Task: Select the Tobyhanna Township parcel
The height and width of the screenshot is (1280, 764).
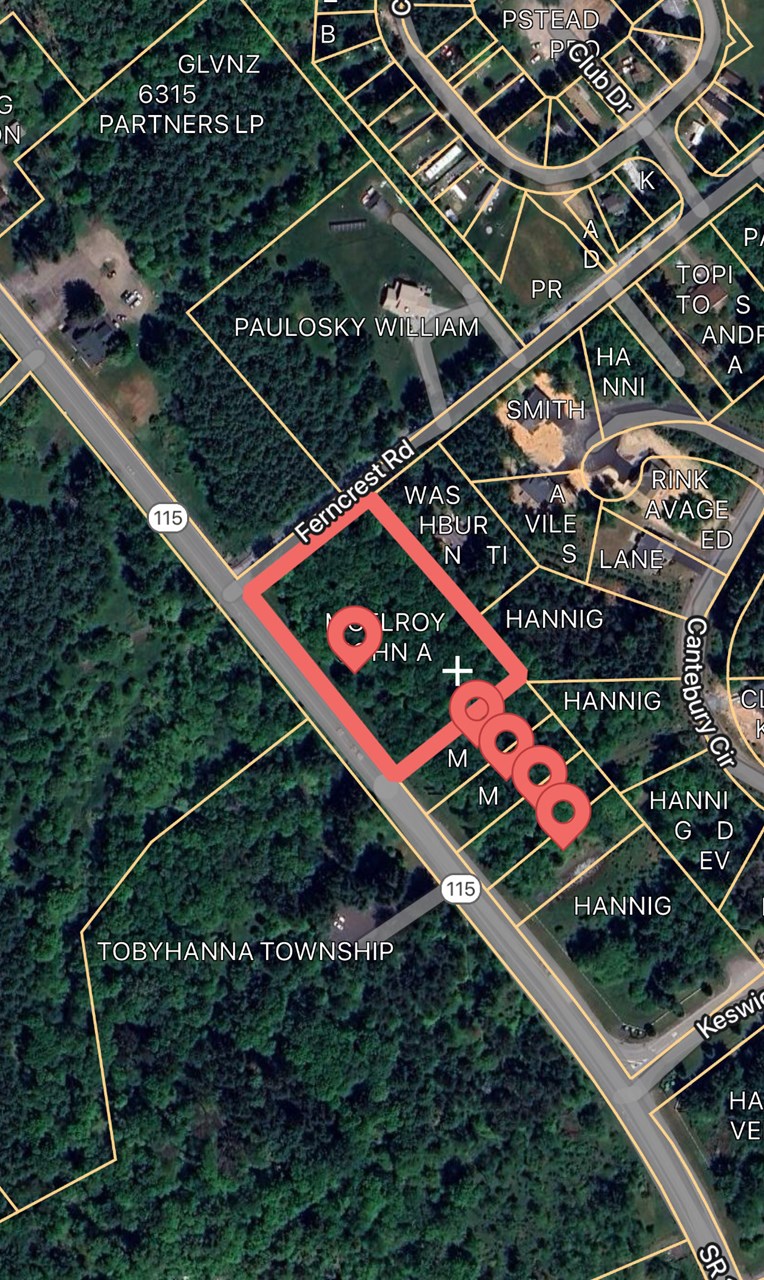Action: point(245,951)
